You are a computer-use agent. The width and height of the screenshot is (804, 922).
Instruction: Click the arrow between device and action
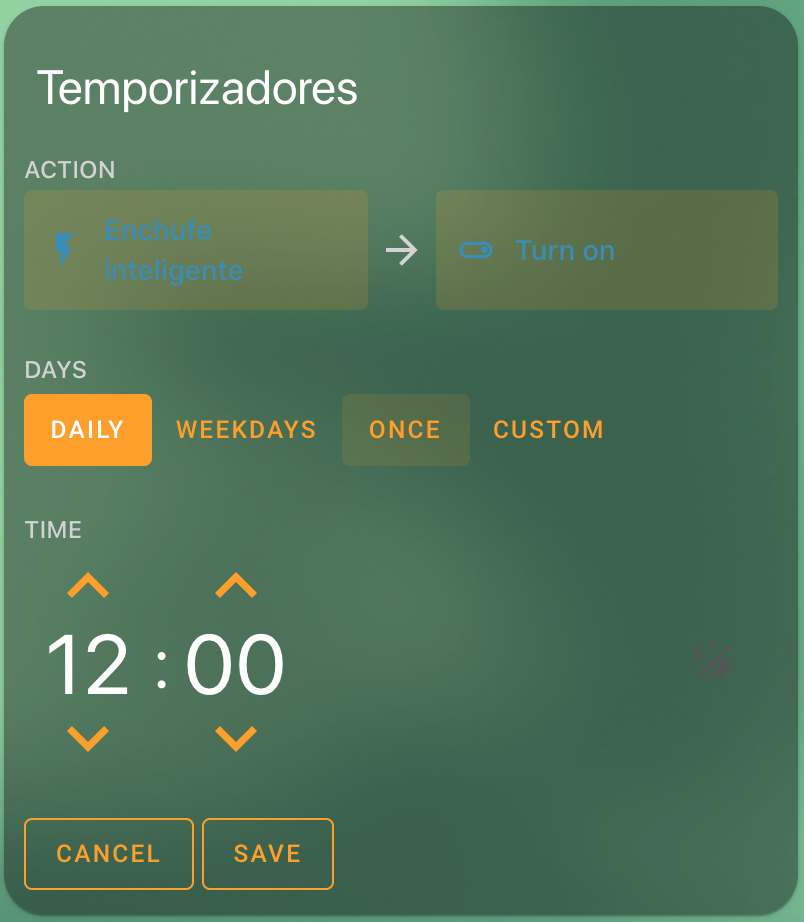point(402,250)
